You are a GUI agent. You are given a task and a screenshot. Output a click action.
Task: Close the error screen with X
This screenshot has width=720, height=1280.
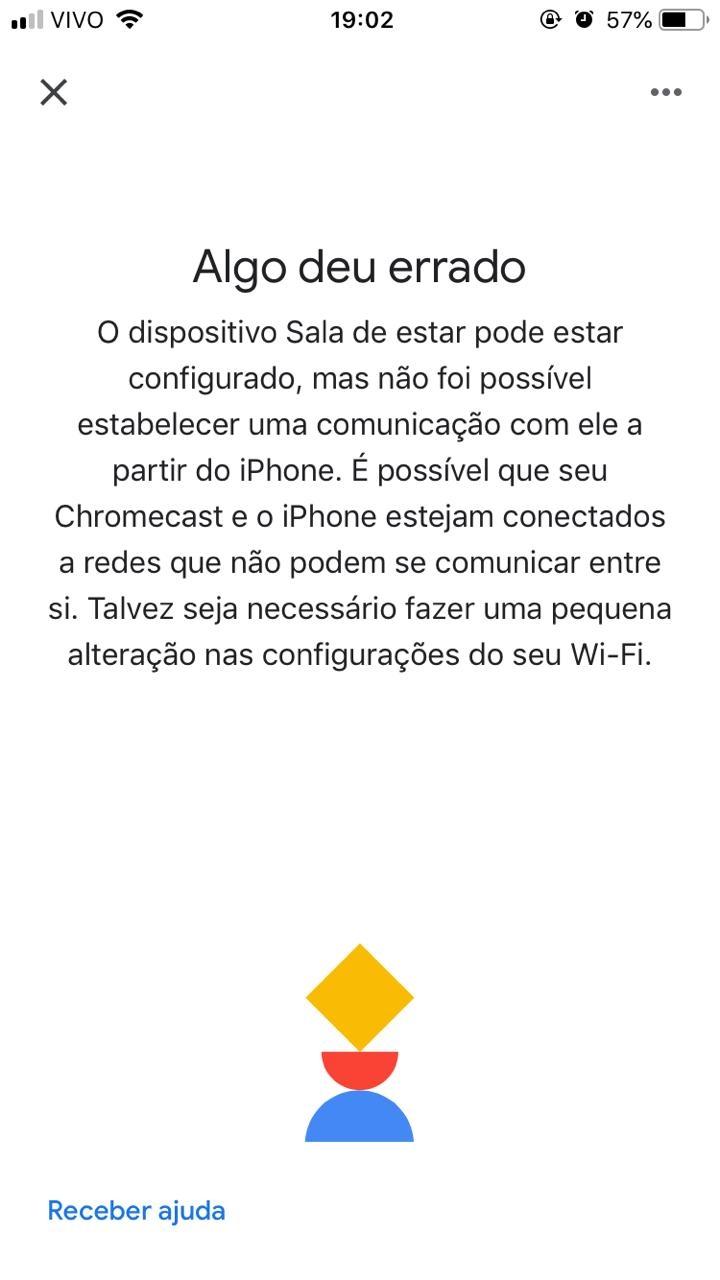tap(53, 92)
